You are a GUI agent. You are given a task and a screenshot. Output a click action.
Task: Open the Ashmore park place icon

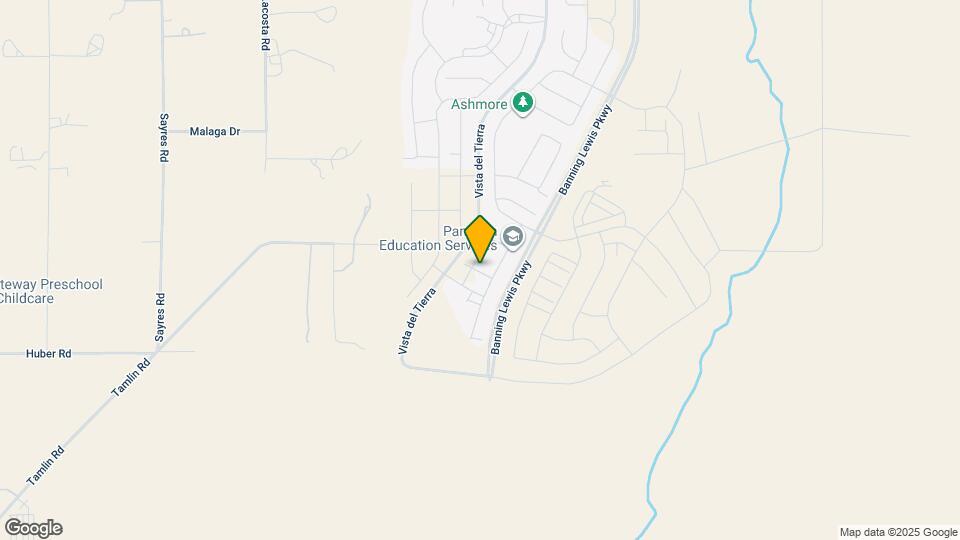522,102
